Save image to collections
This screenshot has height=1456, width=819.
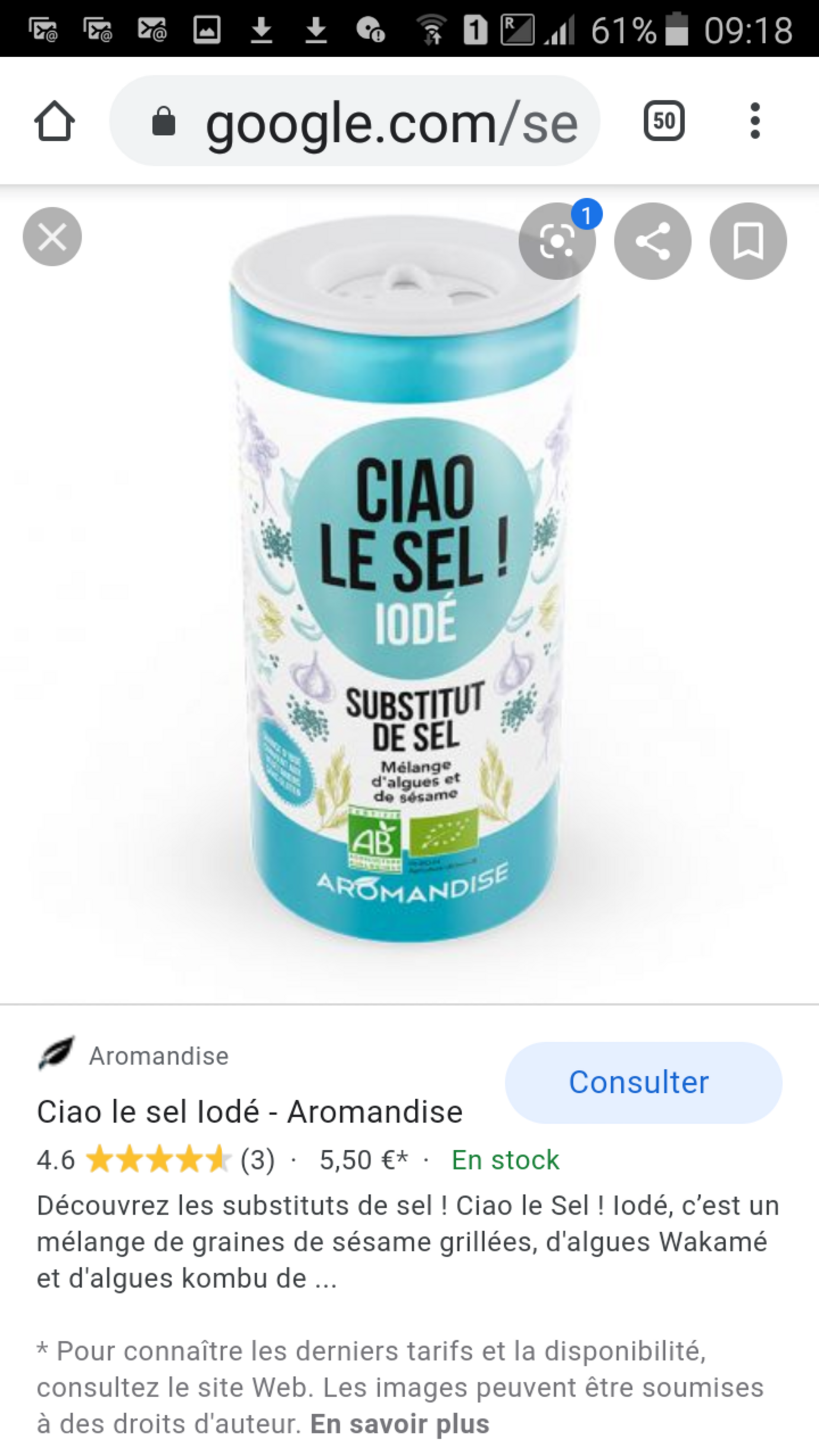tap(748, 241)
